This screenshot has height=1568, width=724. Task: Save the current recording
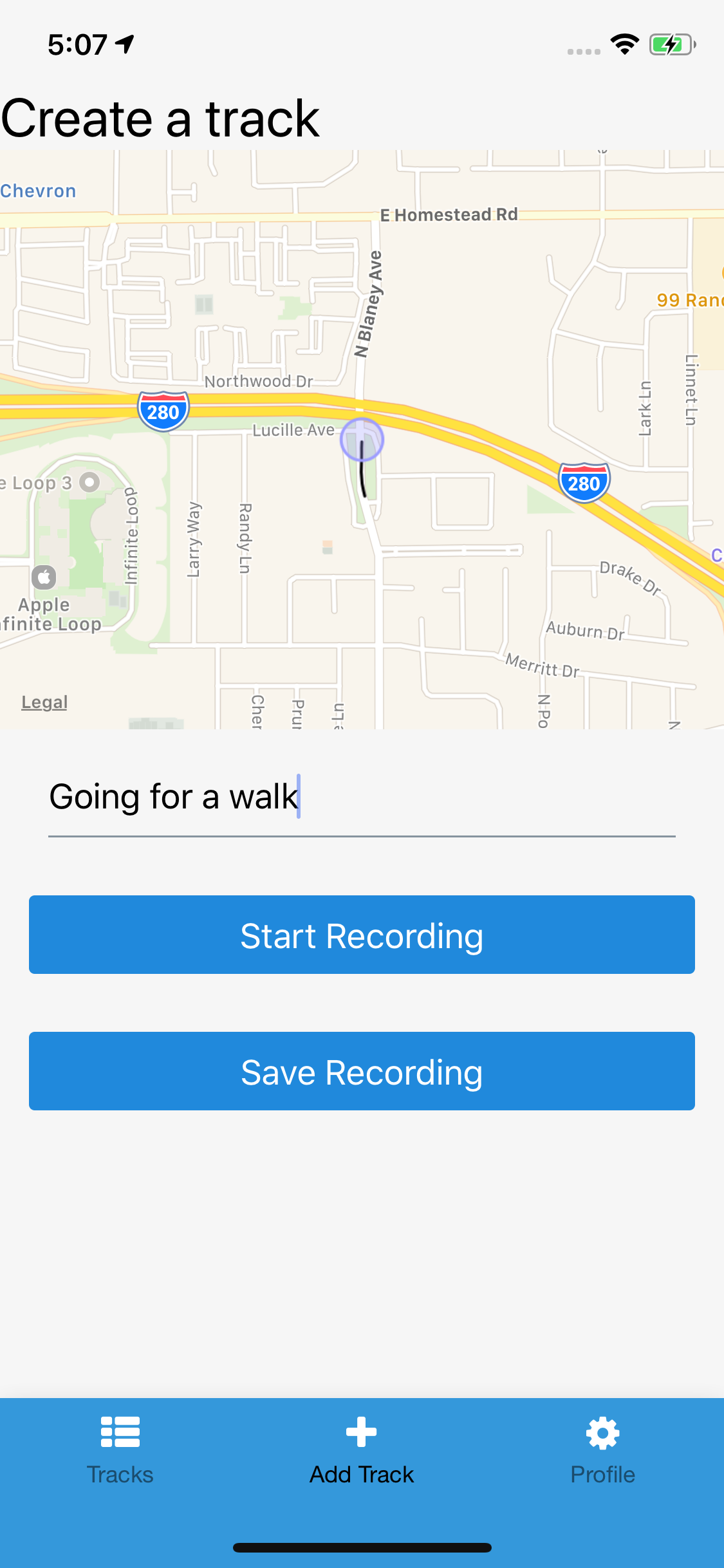pos(362,1071)
